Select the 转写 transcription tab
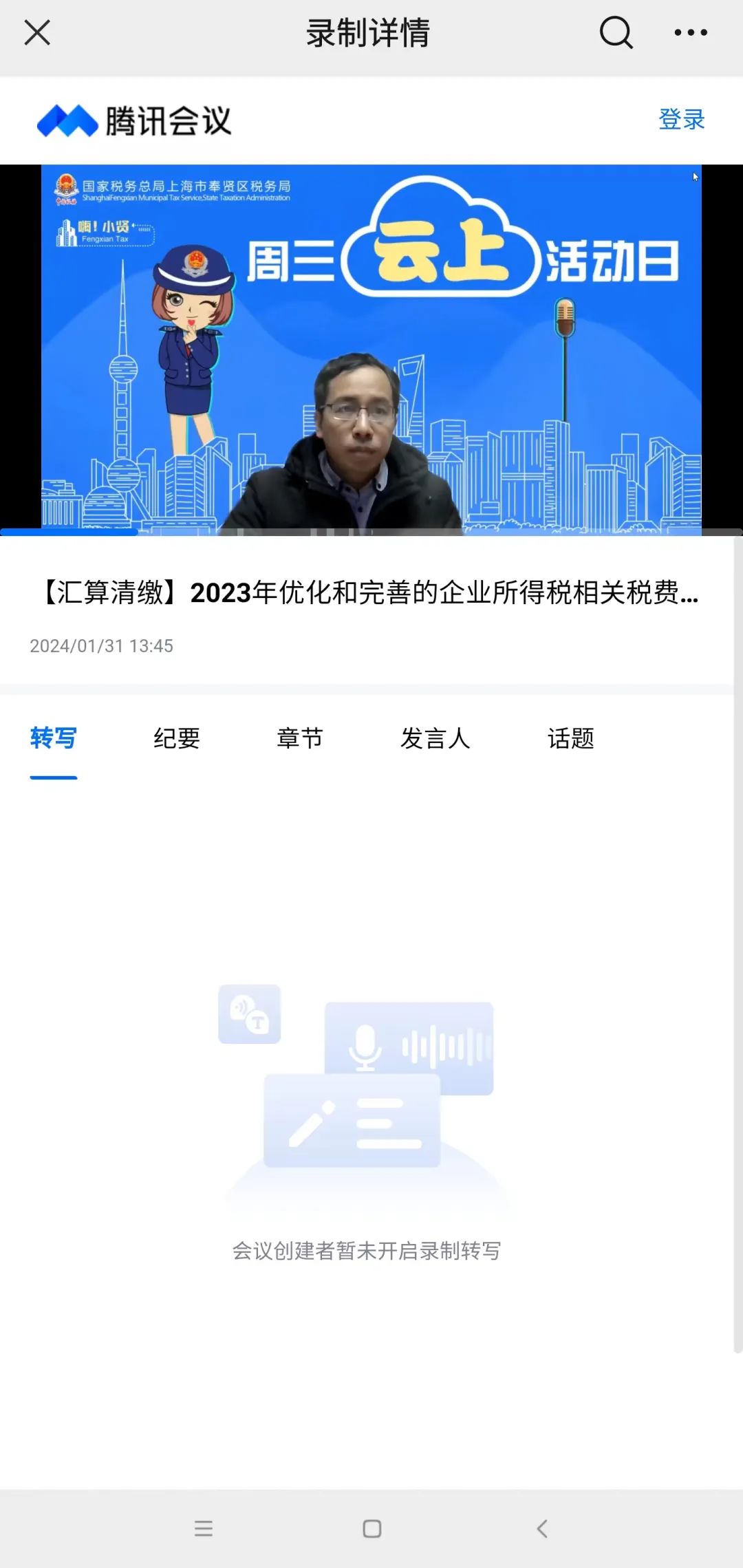The width and height of the screenshot is (743, 1568). pyautogui.click(x=54, y=738)
